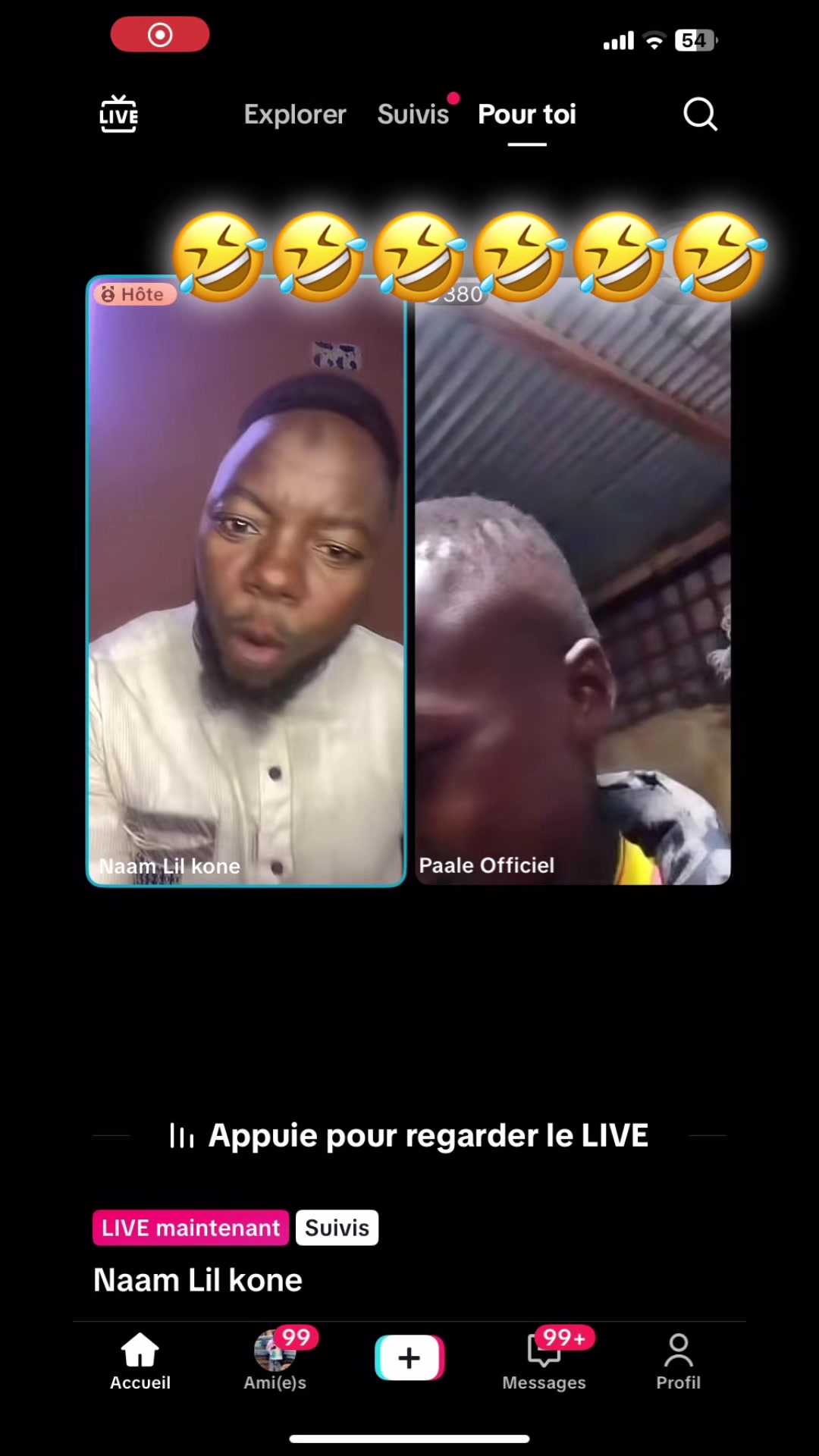This screenshot has height=1456, width=819.
Task: Tap the red screen recording indicator
Action: coord(160,35)
